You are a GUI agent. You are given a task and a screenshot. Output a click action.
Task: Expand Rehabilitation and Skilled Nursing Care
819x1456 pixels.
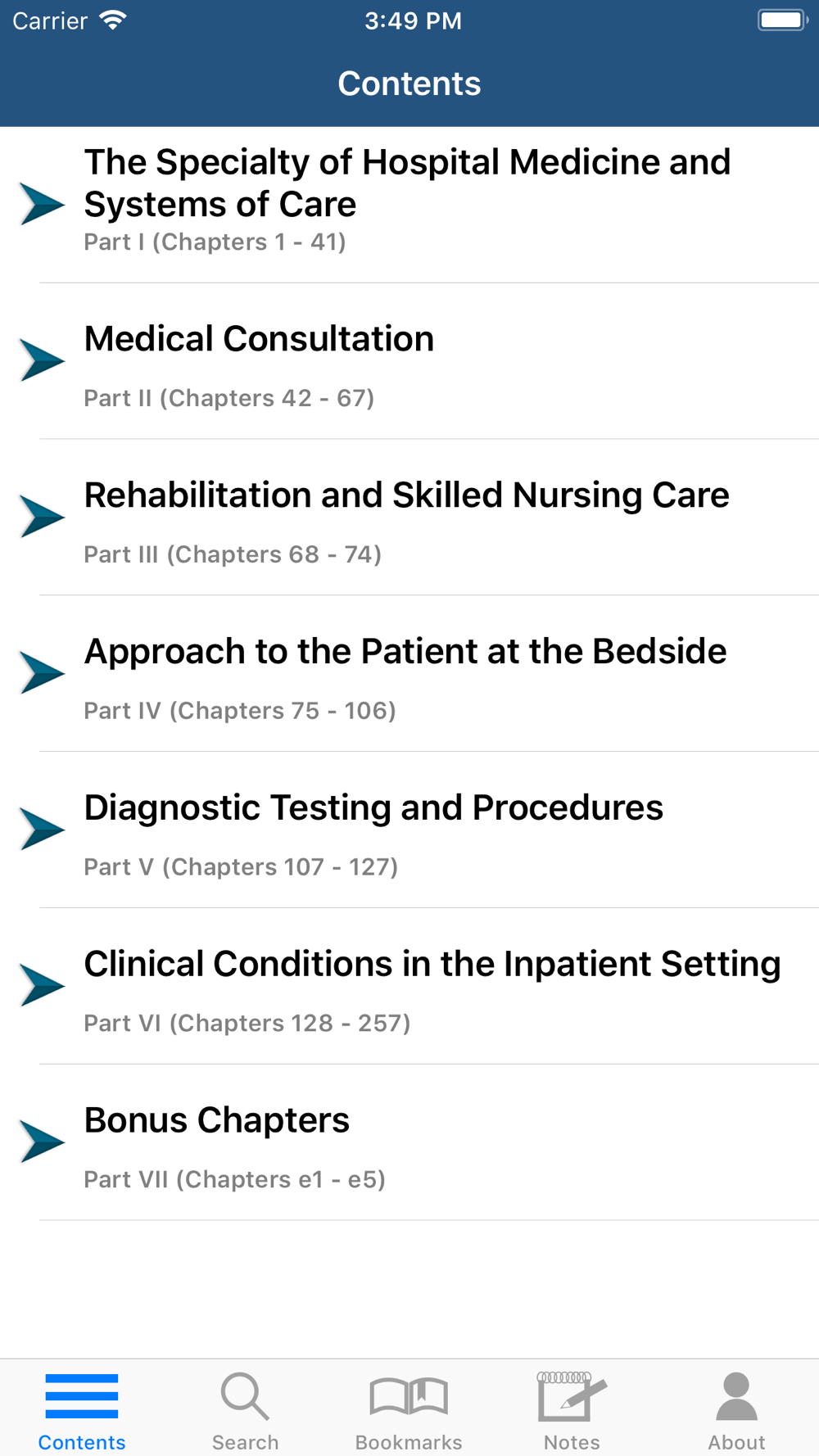pos(409,518)
